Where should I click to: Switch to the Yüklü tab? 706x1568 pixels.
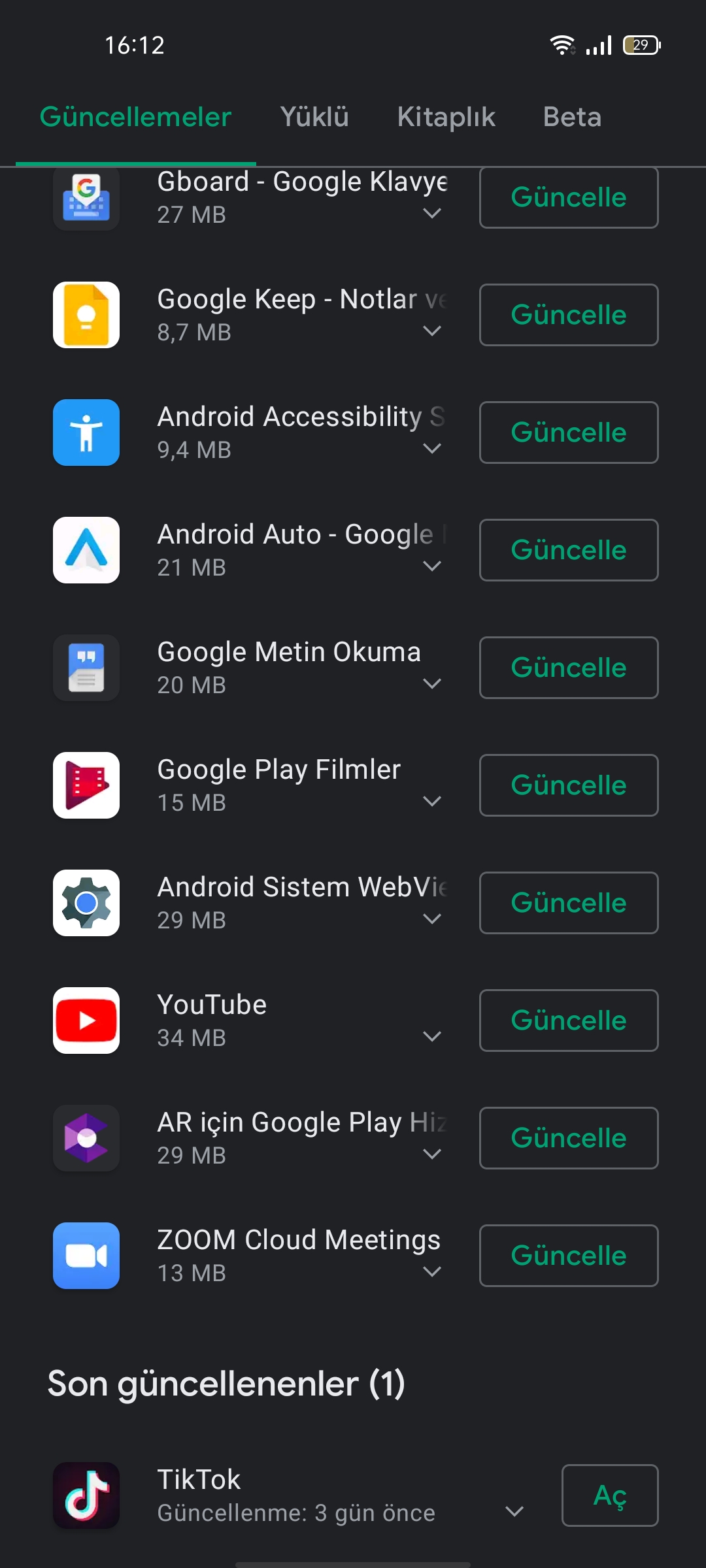[x=314, y=117]
